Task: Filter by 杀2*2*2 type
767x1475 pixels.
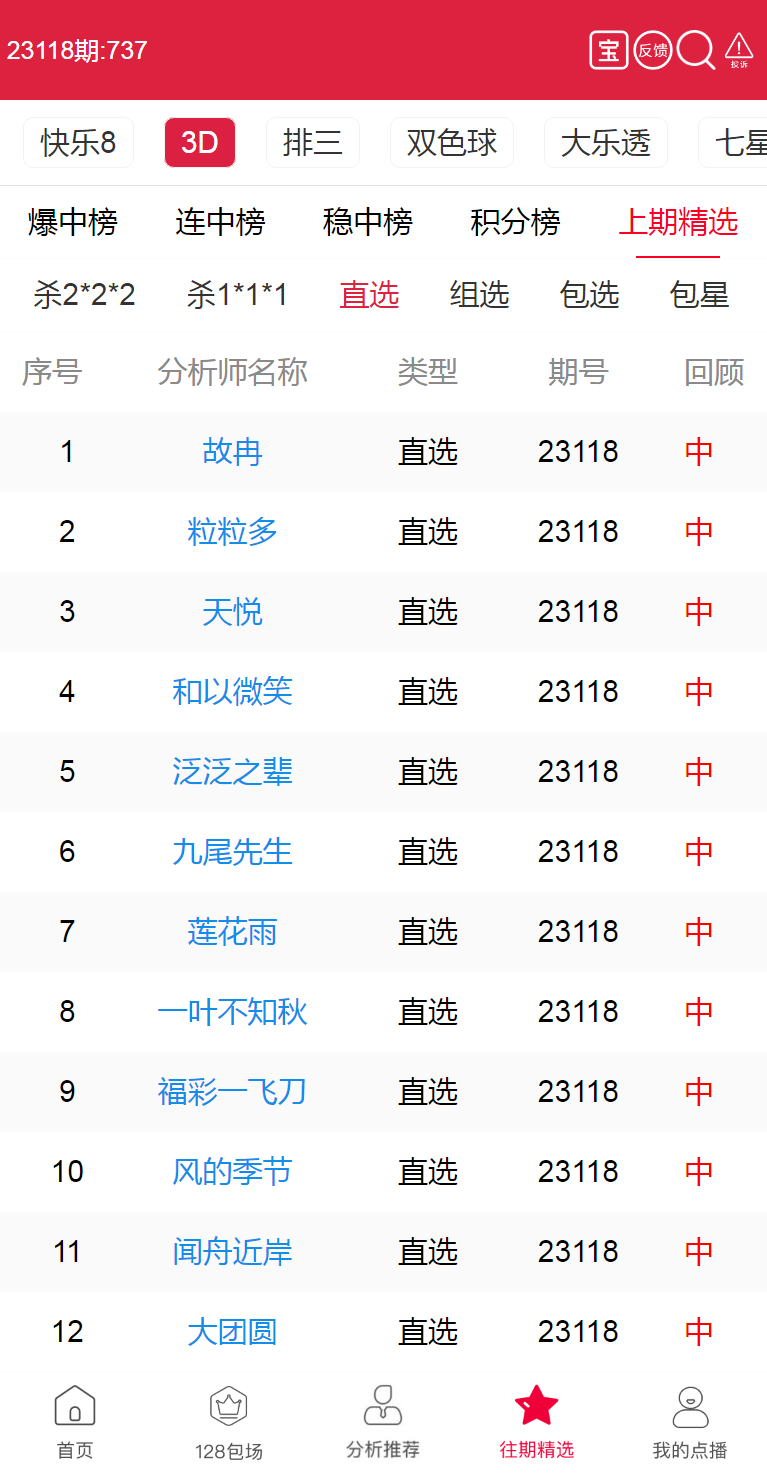Action: (84, 295)
